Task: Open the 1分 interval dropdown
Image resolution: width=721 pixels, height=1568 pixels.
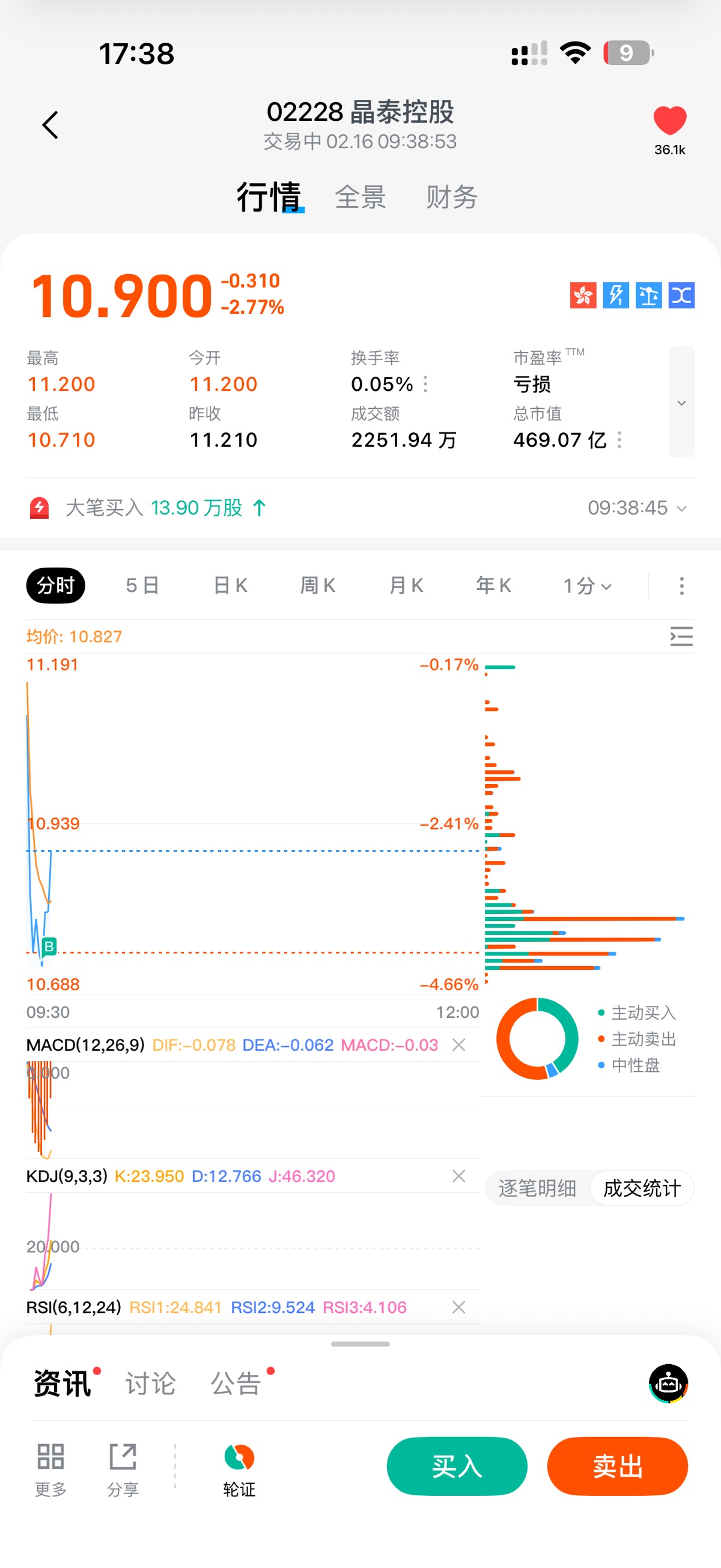Action: [x=586, y=586]
